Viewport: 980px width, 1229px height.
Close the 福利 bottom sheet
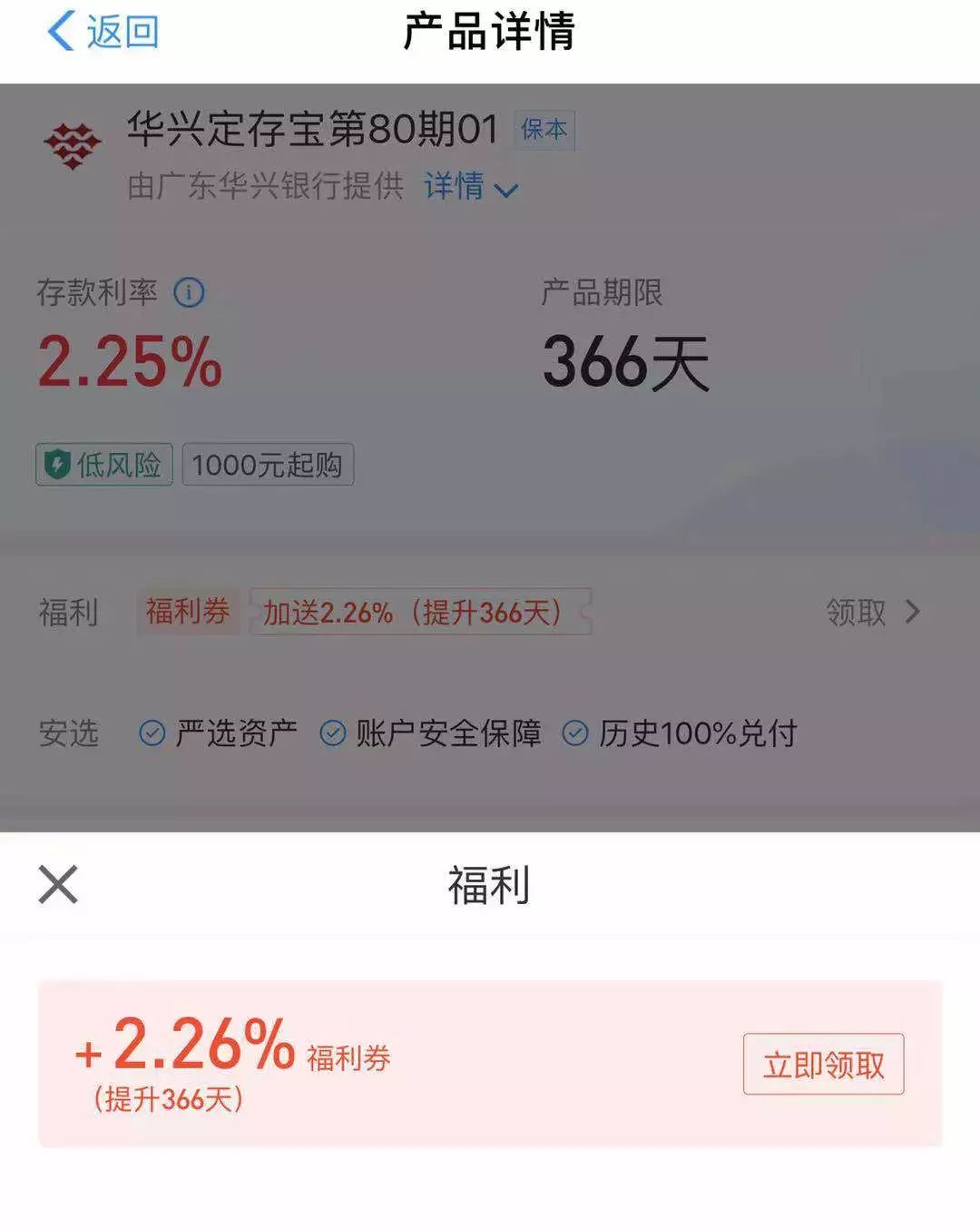click(x=58, y=884)
